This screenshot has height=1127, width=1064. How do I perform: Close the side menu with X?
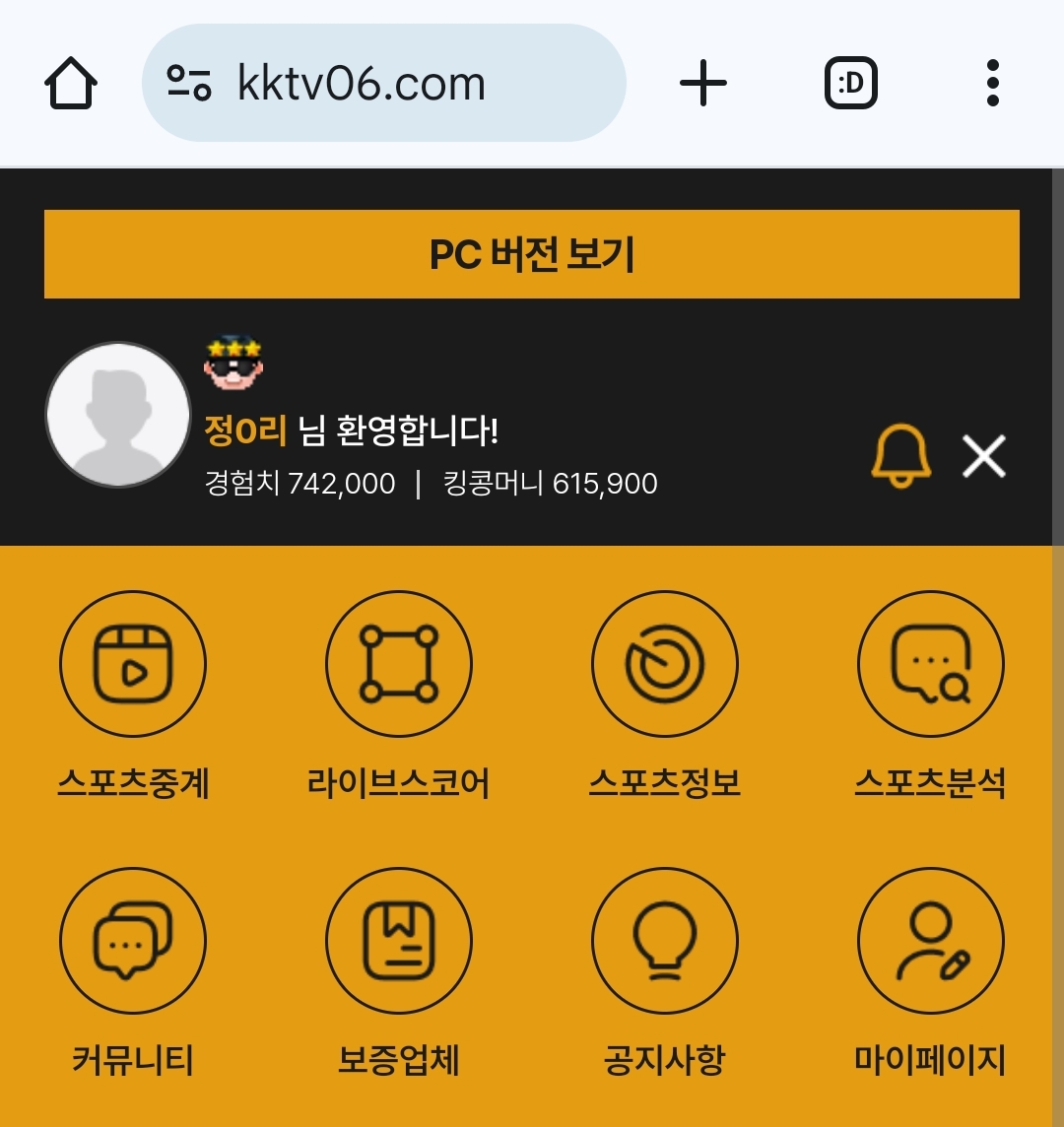984,456
